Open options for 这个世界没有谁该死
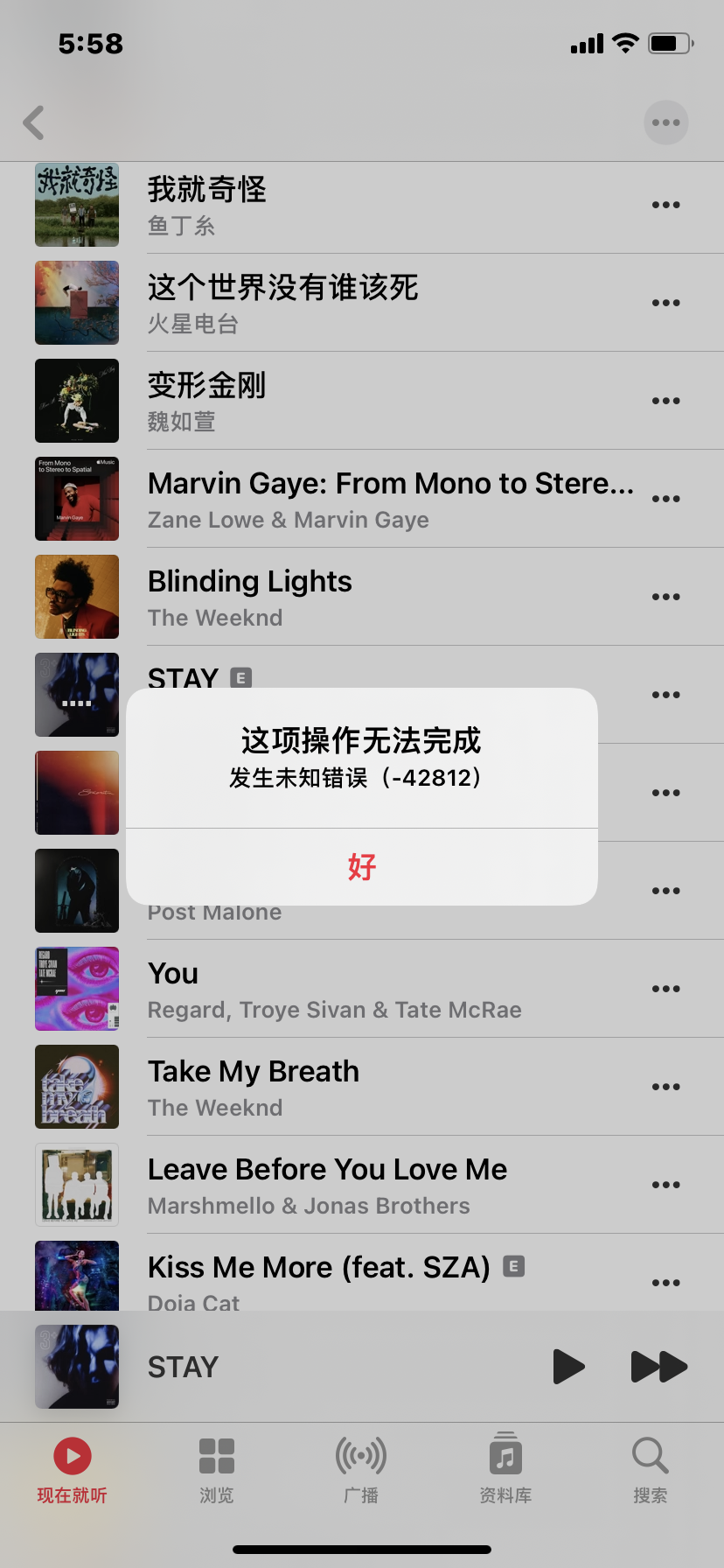The height and width of the screenshot is (1568, 724). click(x=665, y=303)
